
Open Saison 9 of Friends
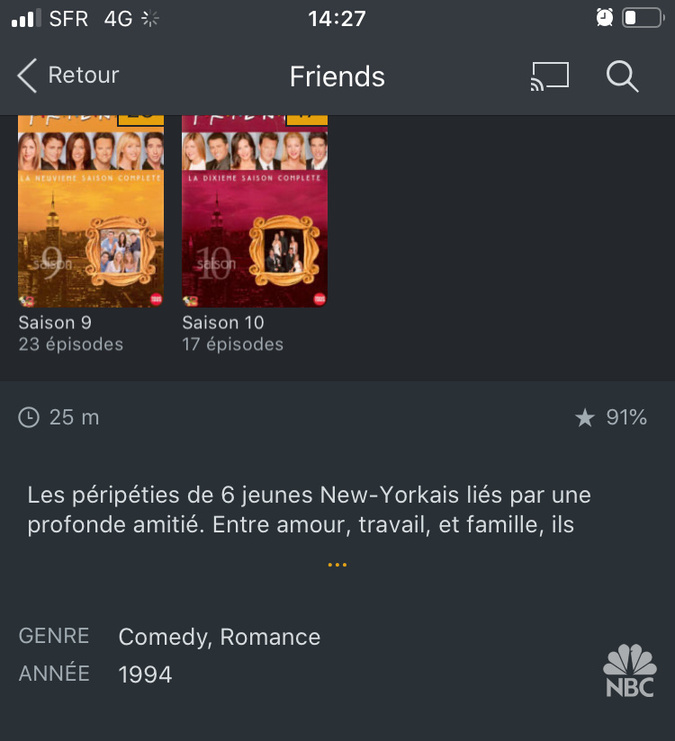[x=91, y=212]
